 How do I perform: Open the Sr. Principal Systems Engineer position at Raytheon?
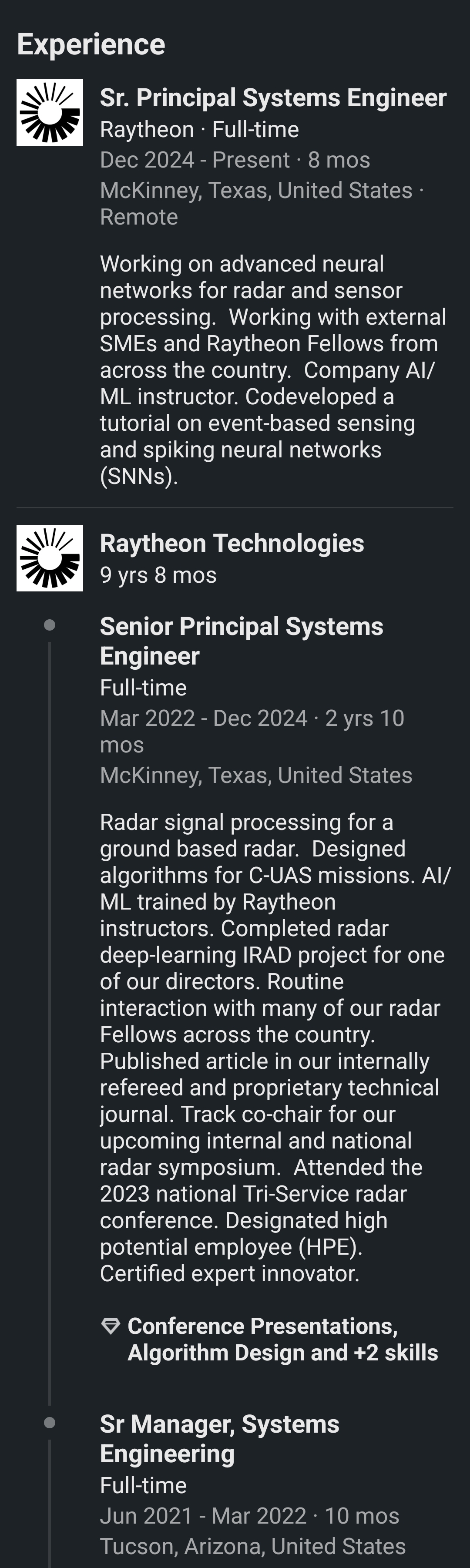point(273,97)
